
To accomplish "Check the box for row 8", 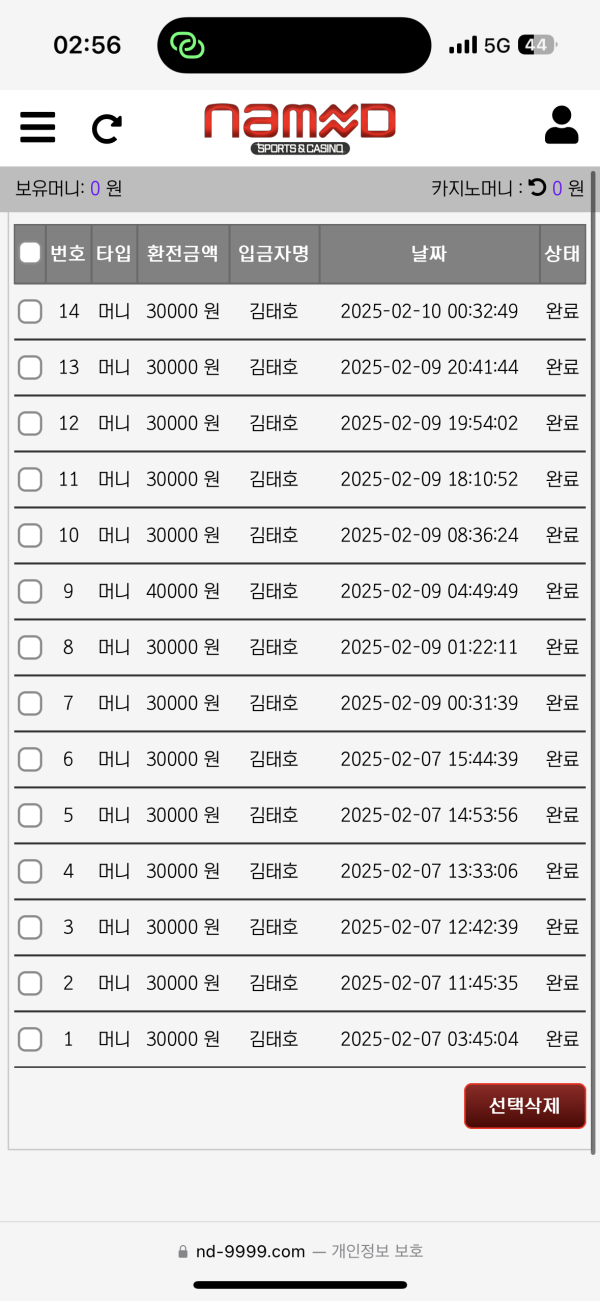I will click(x=30, y=647).
